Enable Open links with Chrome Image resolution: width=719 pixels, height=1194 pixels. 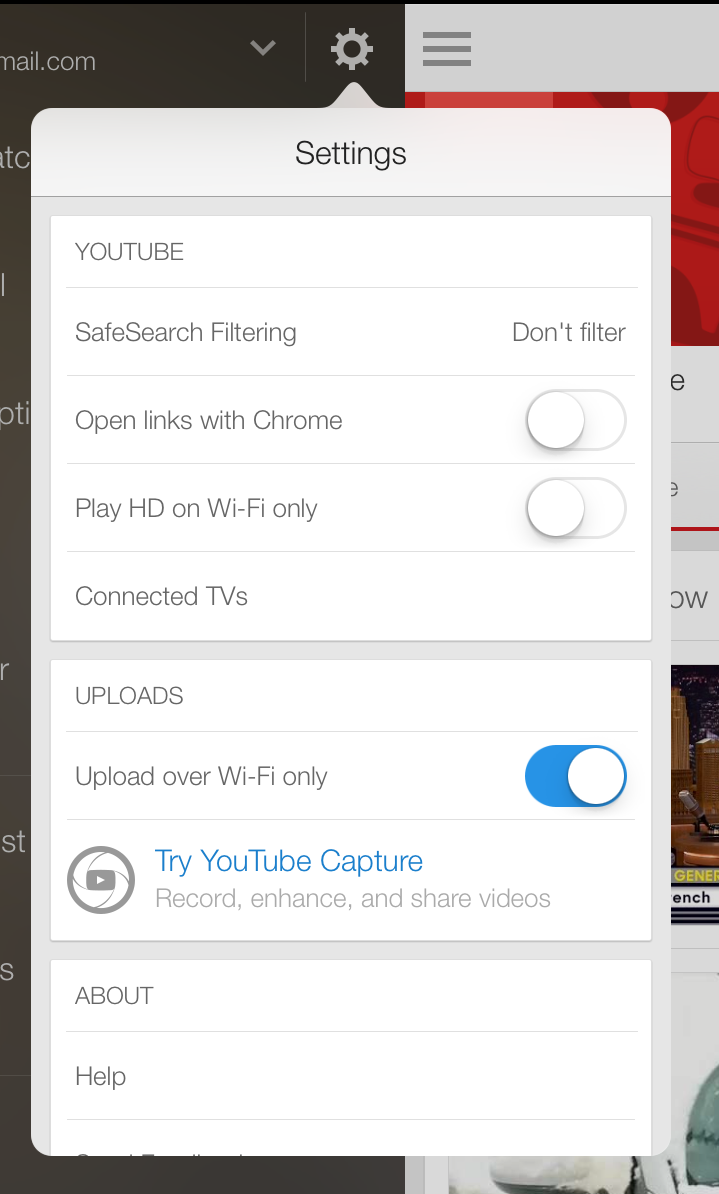(x=576, y=420)
